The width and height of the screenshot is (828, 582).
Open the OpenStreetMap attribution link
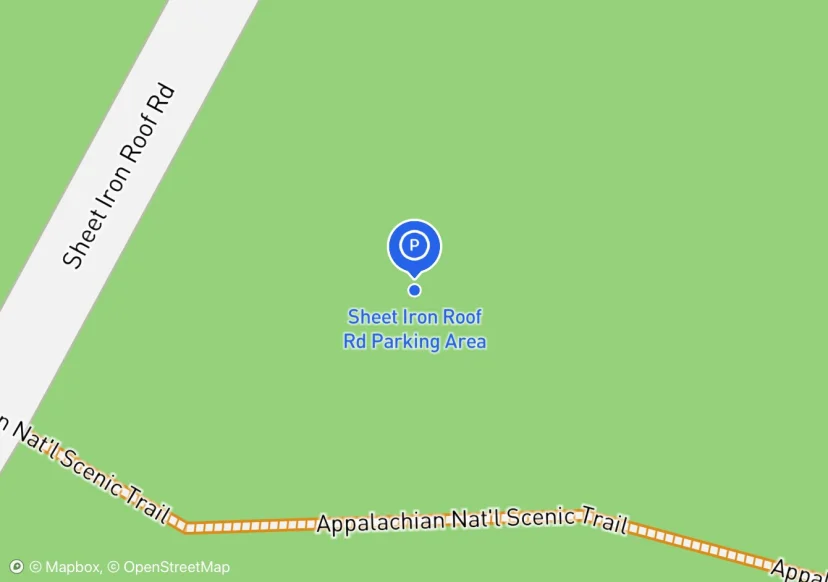[x=168, y=567]
